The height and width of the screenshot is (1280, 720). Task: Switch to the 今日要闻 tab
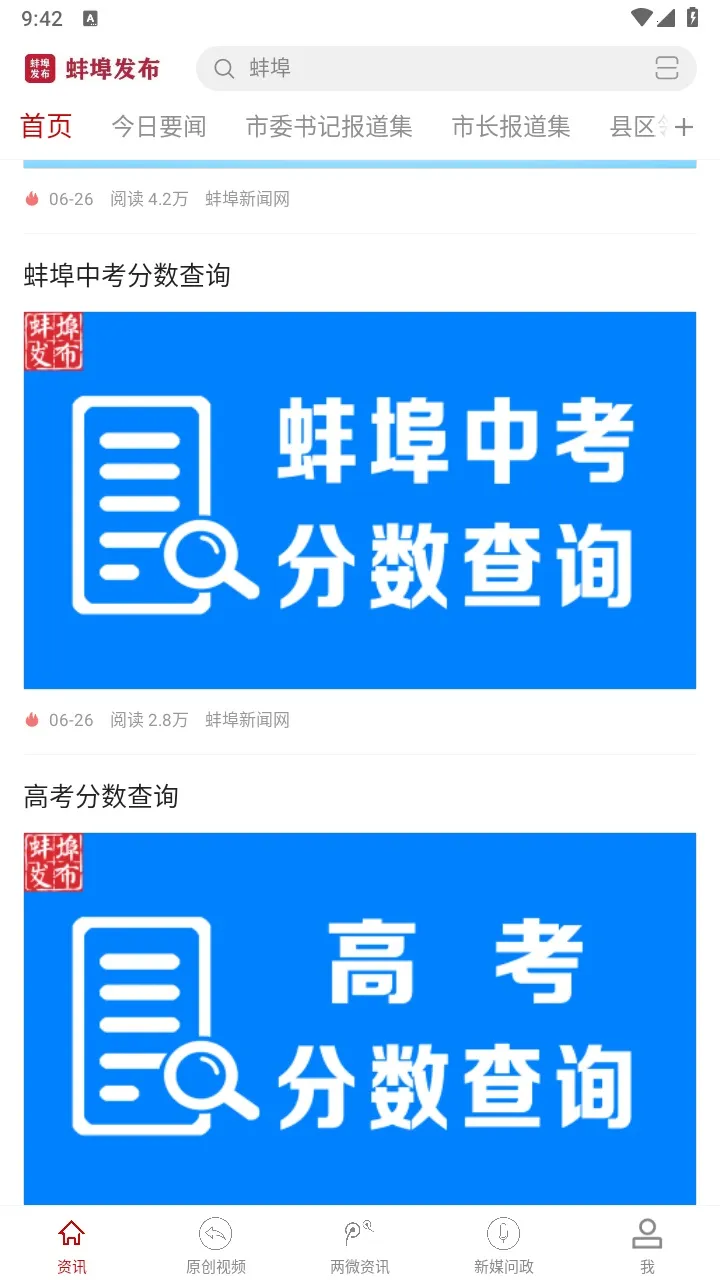pyautogui.click(x=158, y=127)
